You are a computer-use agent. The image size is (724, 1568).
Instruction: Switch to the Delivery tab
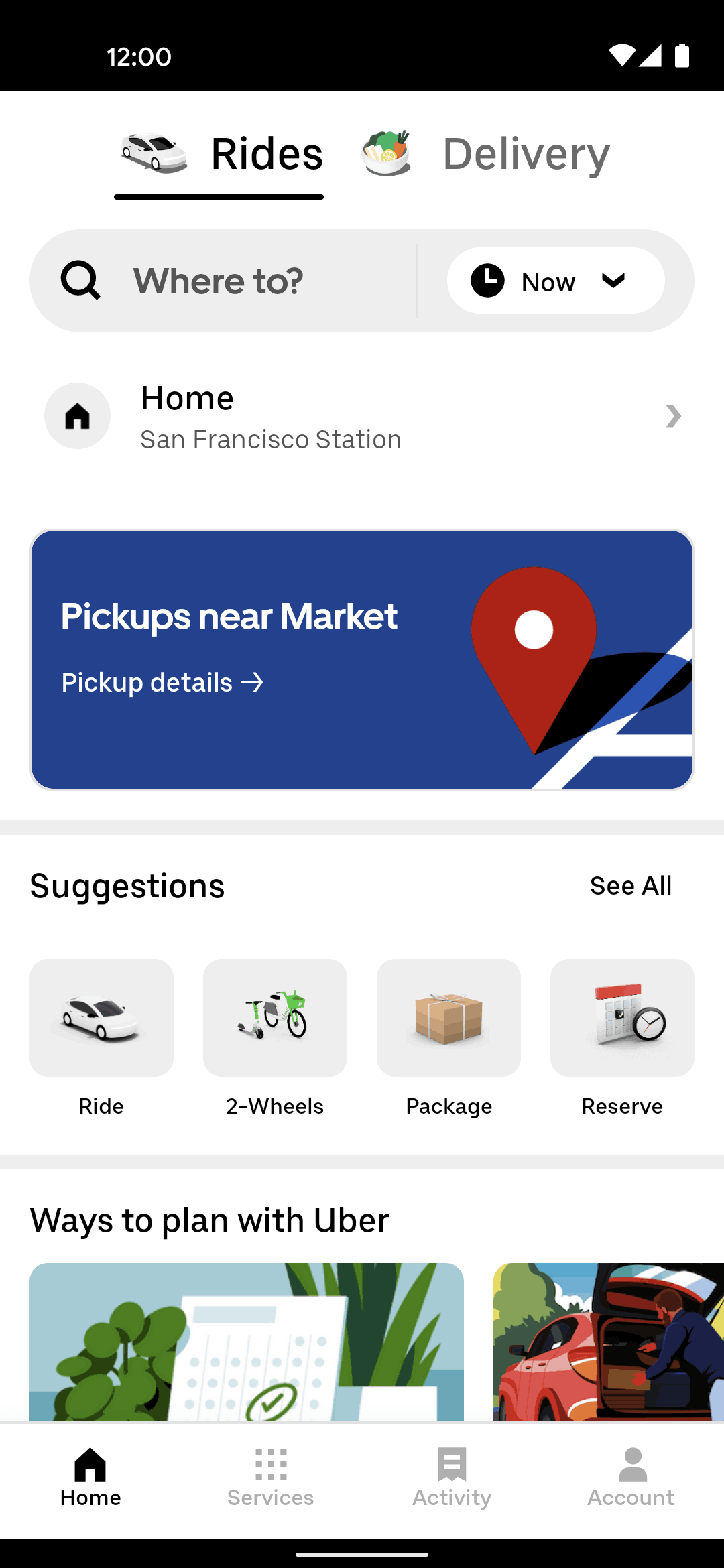(x=487, y=154)
